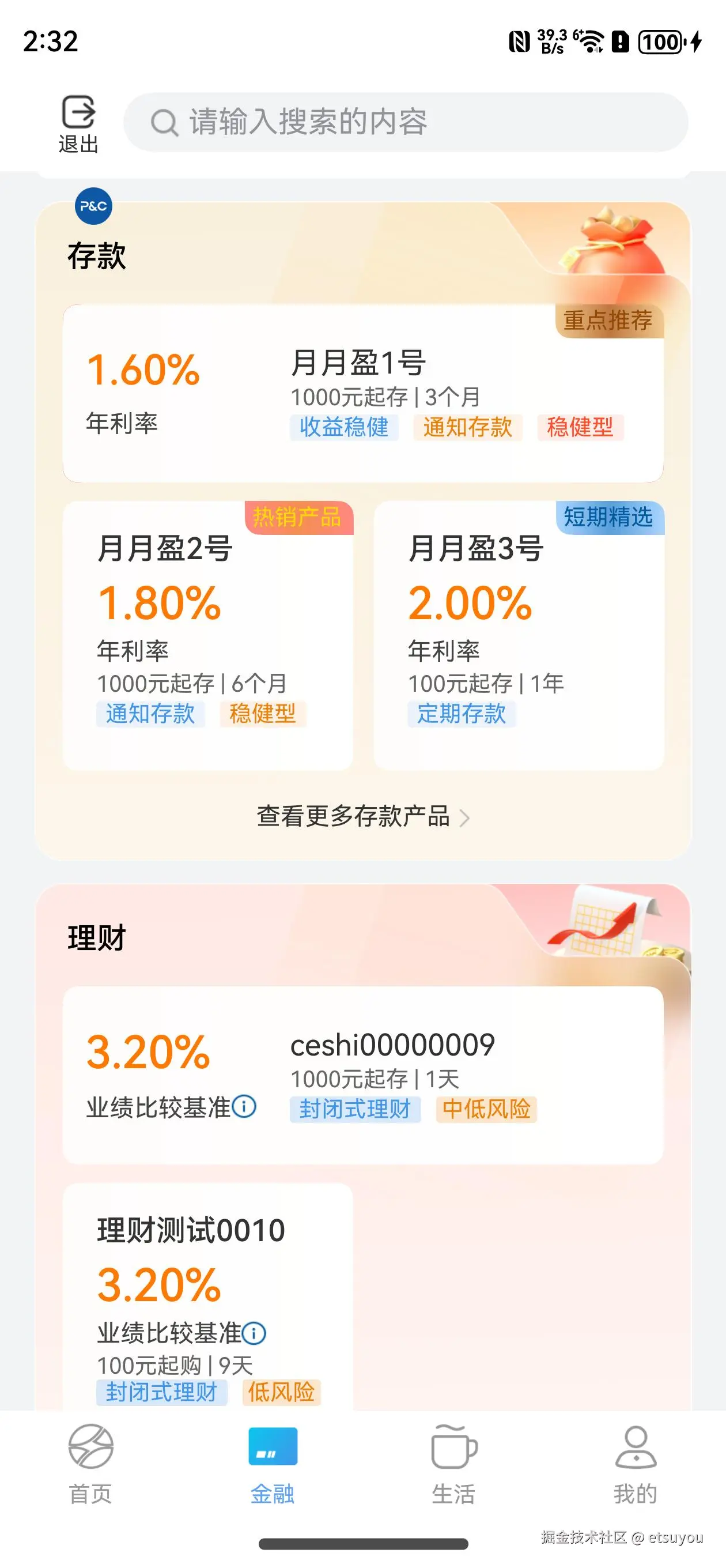
Task: Open the 我的 tab
Action: [x=635, y=1463]
